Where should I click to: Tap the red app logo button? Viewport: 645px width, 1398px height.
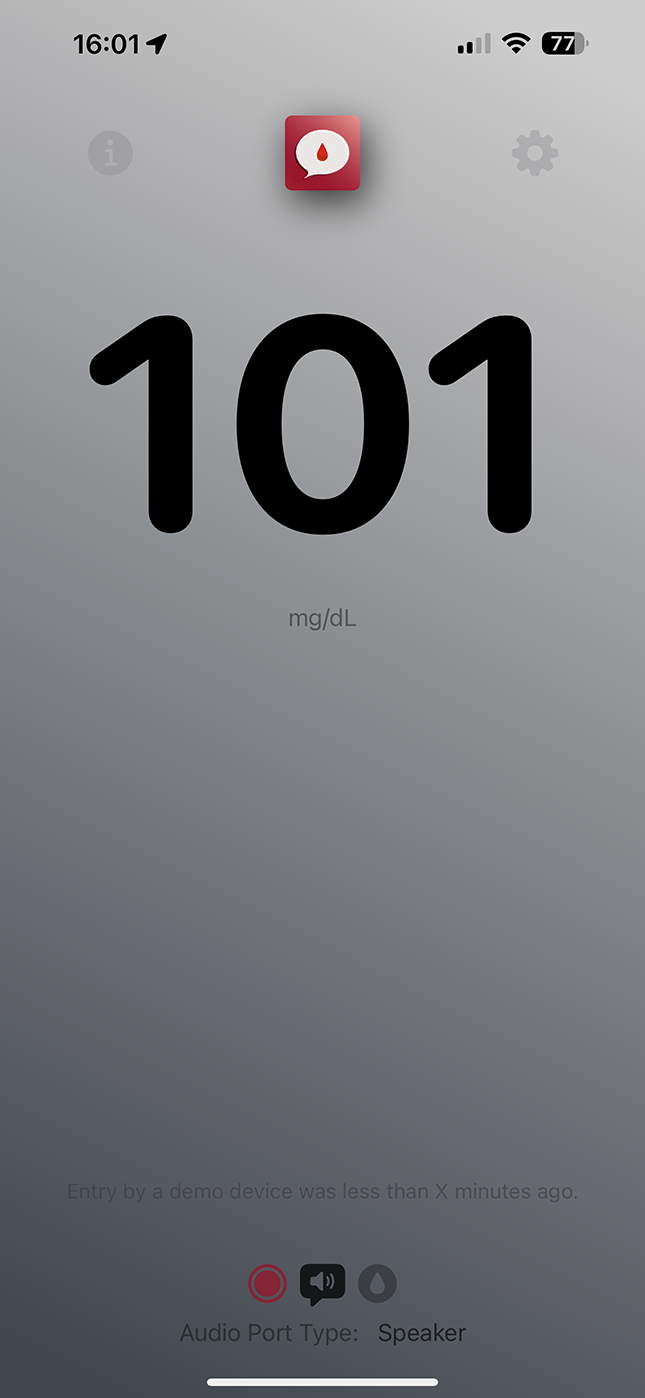click(322, 153)
